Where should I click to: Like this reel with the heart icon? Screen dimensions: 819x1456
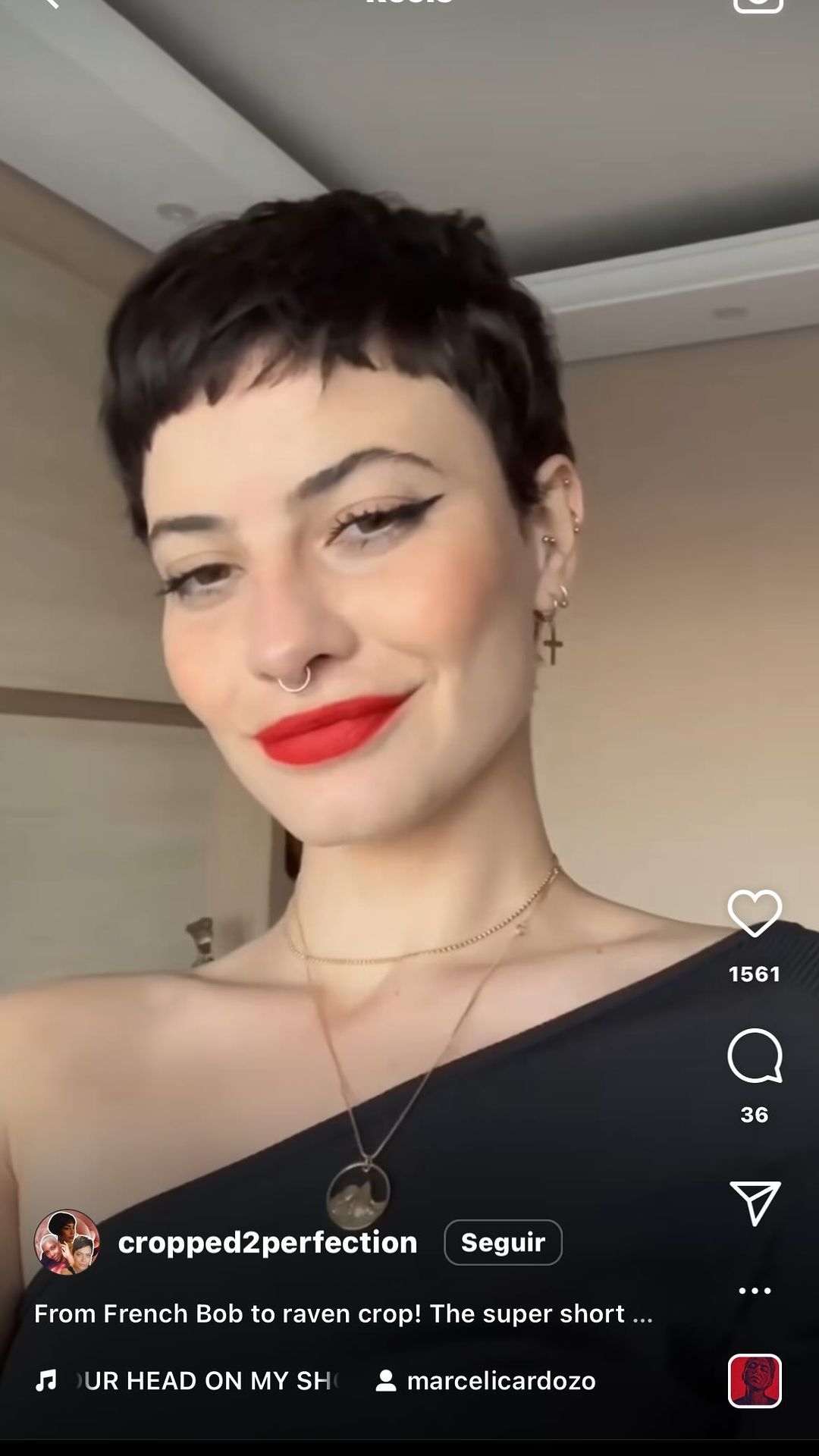(x=755, y=913)
